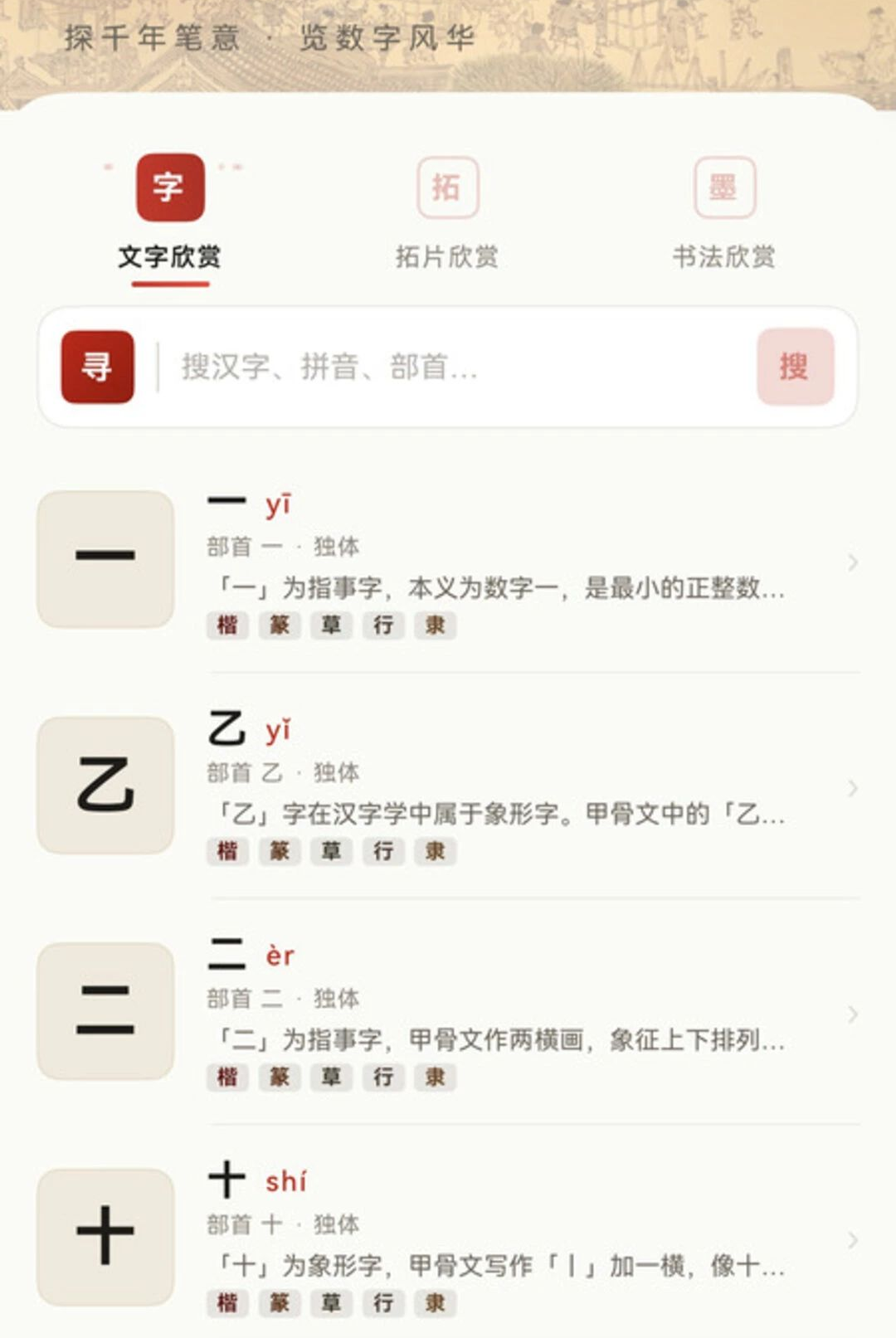
Task: Open the entry for character 一 (yī)
Action: point(448,562)
